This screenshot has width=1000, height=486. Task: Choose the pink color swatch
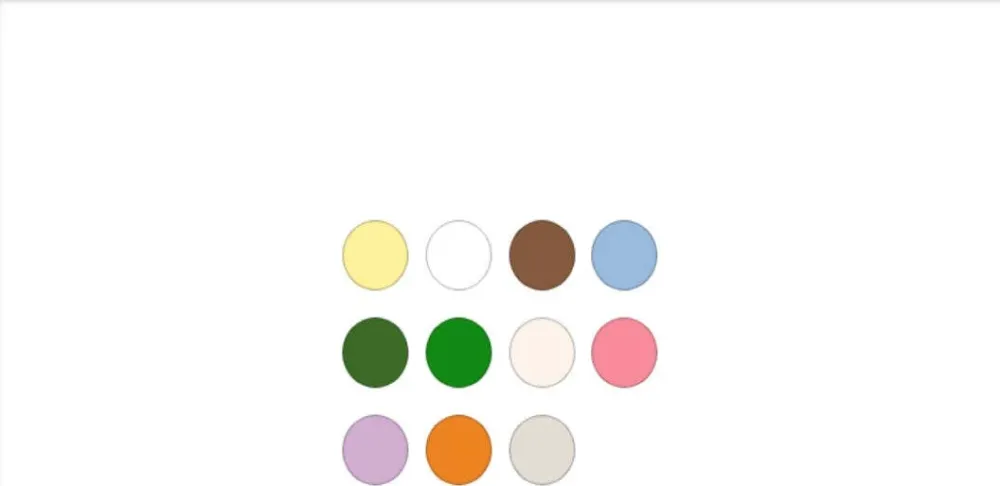[x=624, y=353]
